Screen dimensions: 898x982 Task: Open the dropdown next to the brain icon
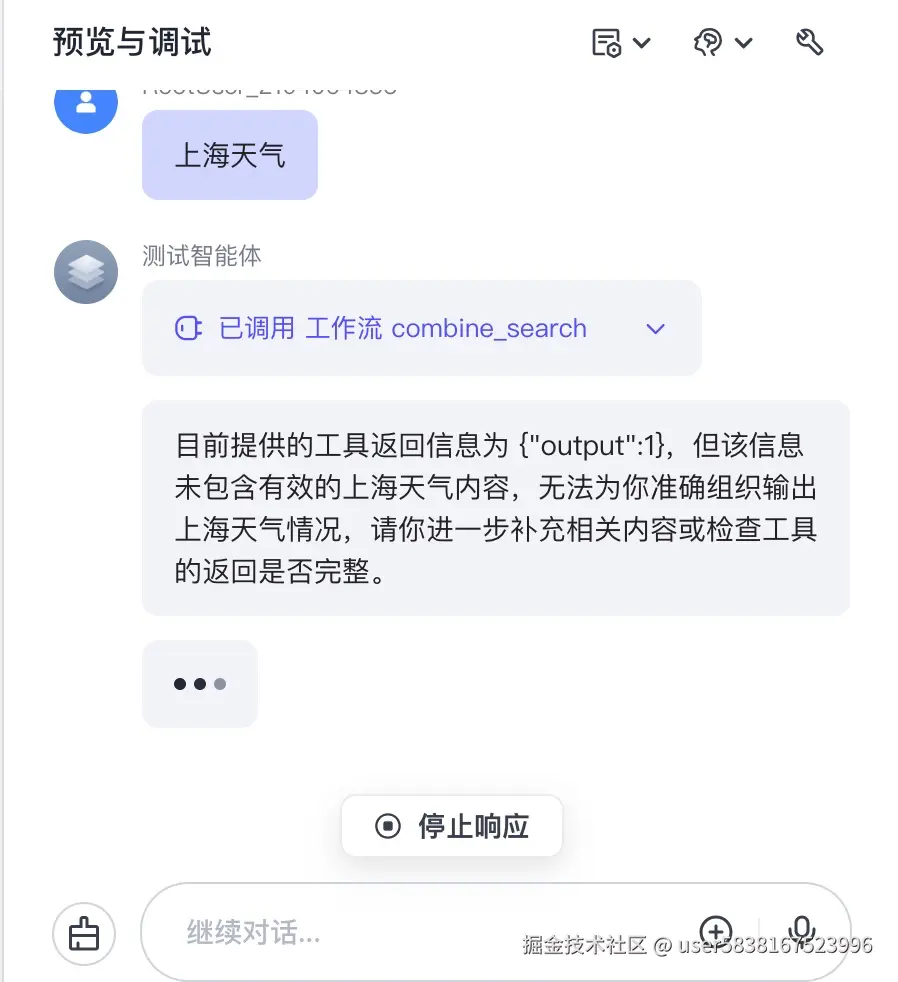[745, 43]
